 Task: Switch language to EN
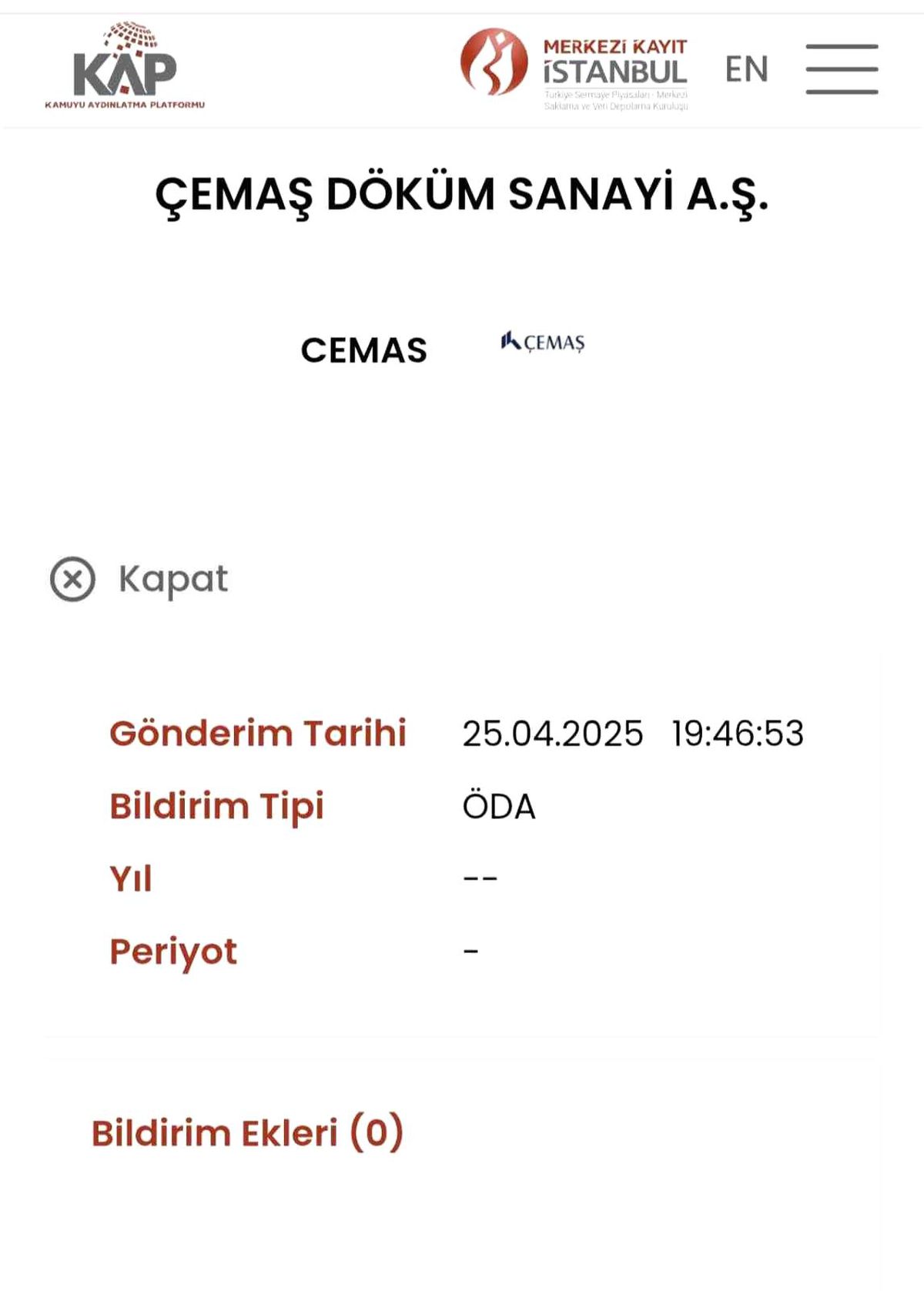[746, 69]
